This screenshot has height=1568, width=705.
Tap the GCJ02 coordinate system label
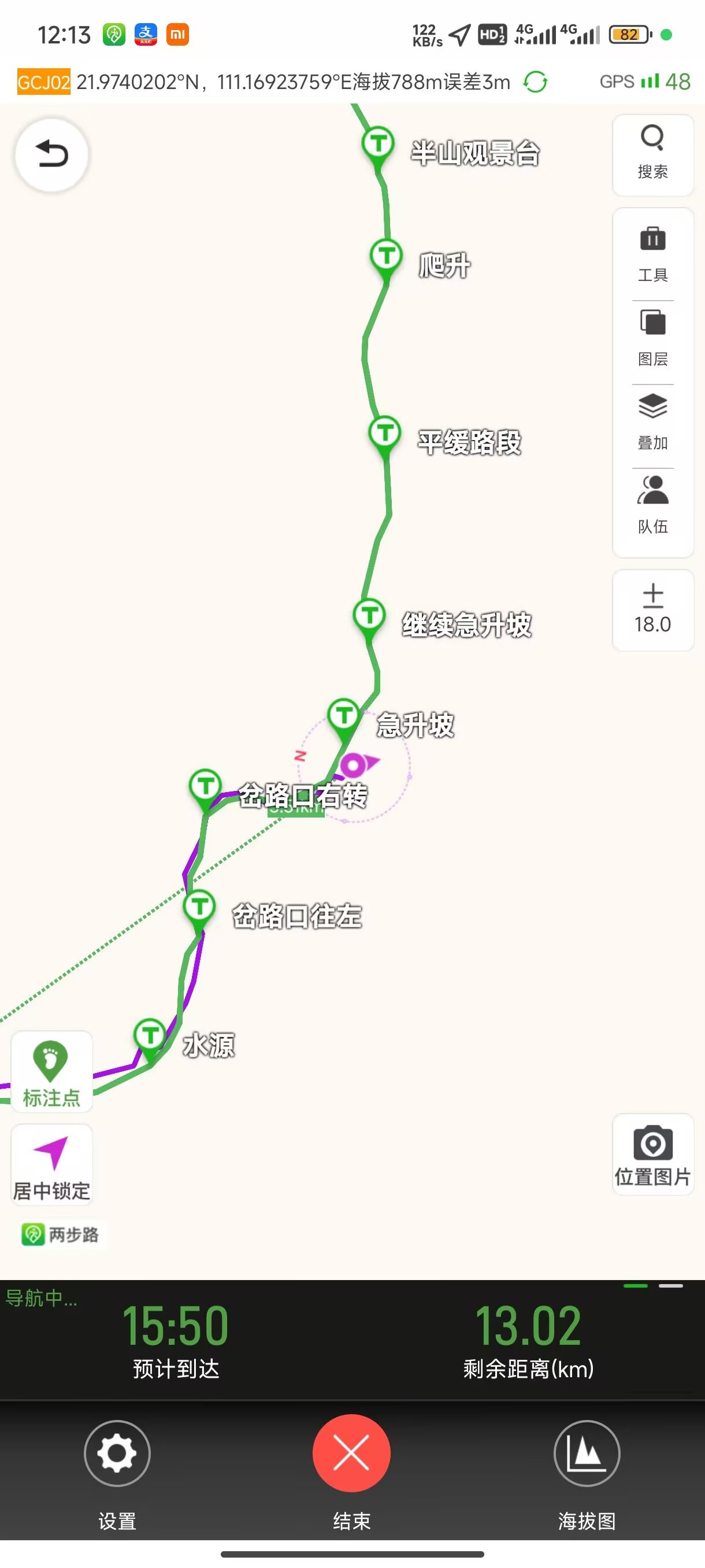[43, 82]
